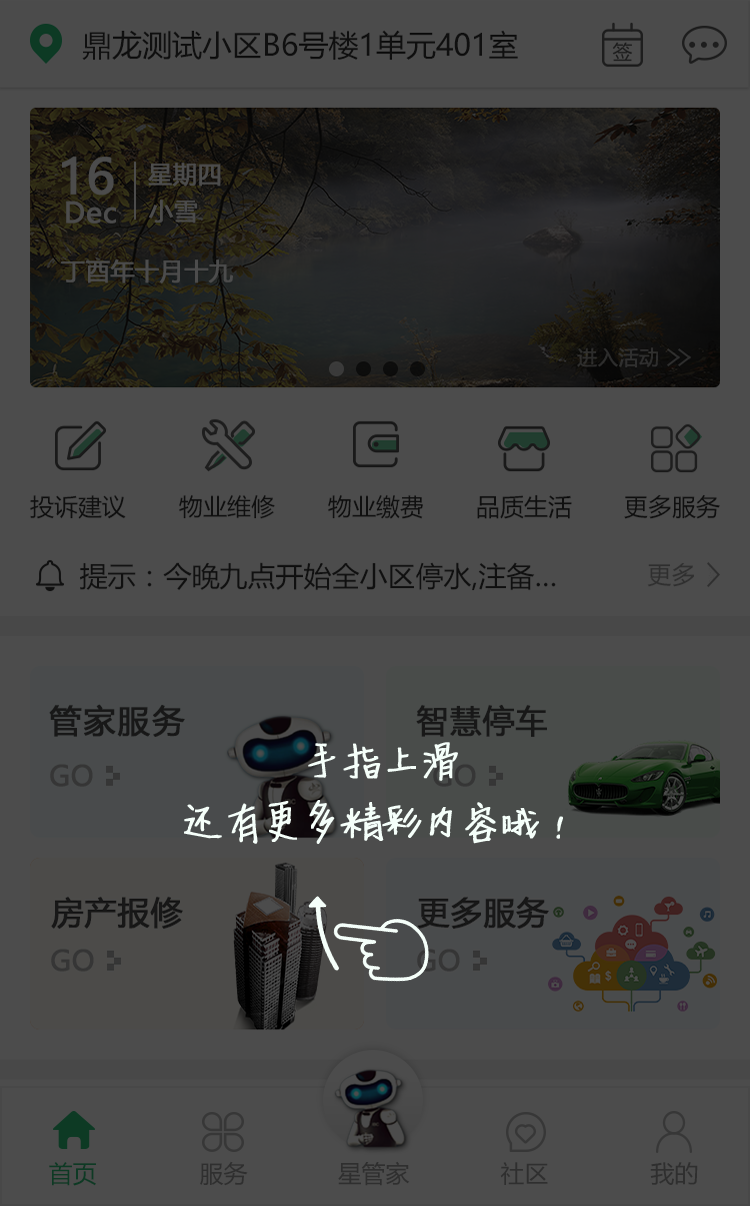750x1206 pixels.
Task: Switch to the 社区 tab
Action: 525,1147
